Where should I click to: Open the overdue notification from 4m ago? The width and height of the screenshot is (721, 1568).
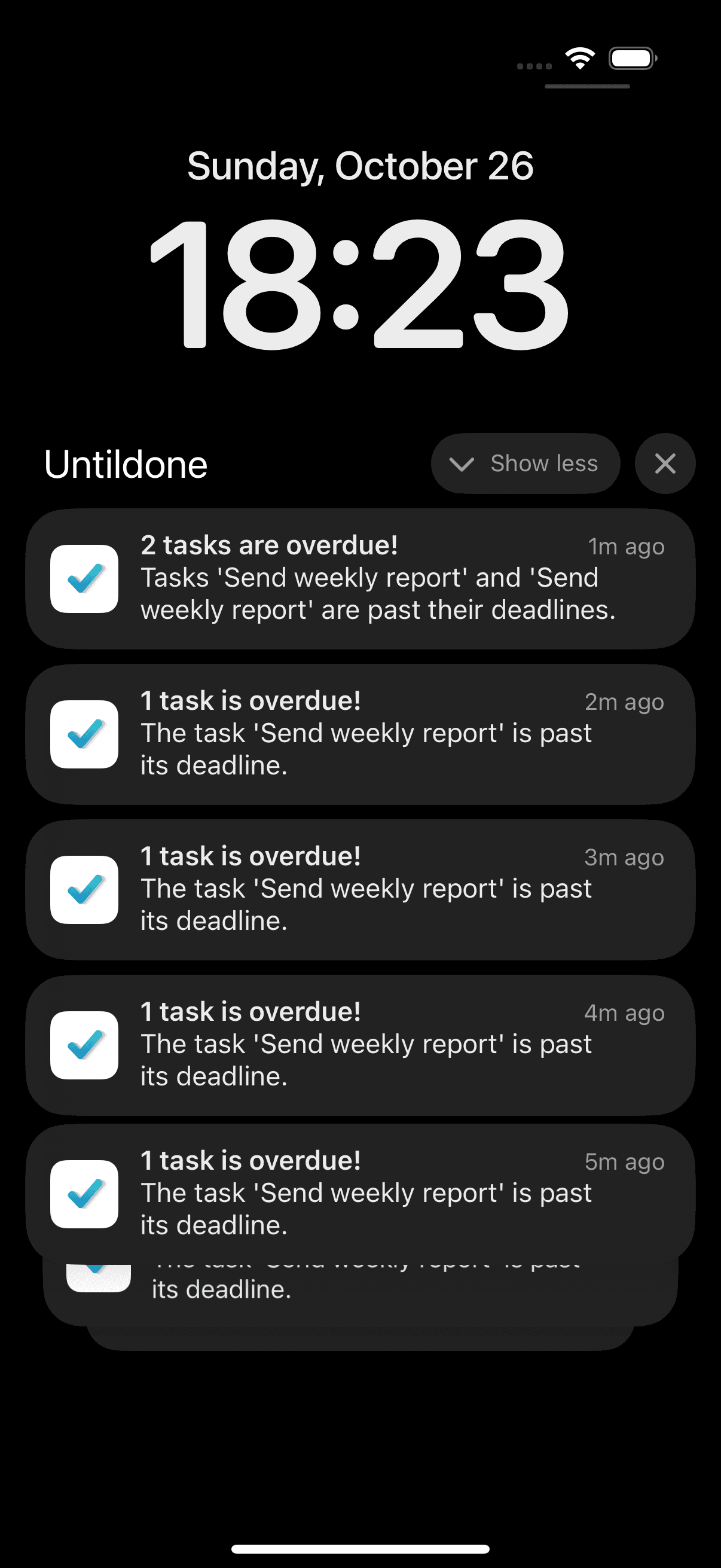point(360,1045)
